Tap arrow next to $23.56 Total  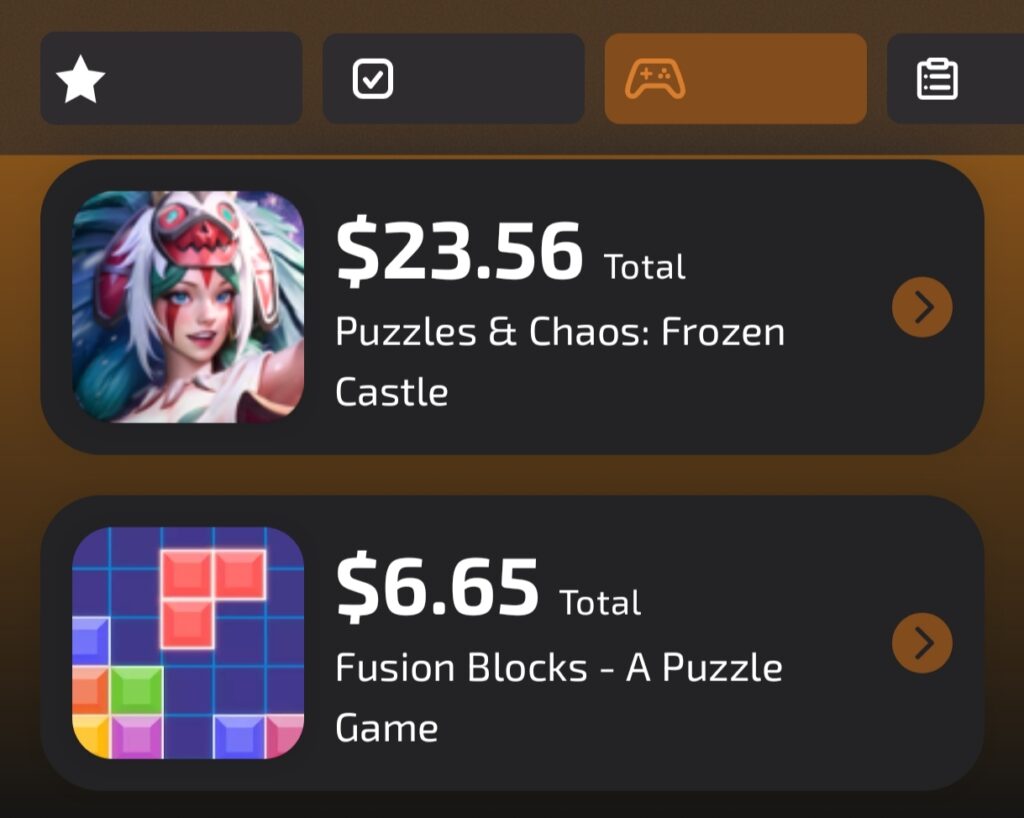[x=922, y=308]
